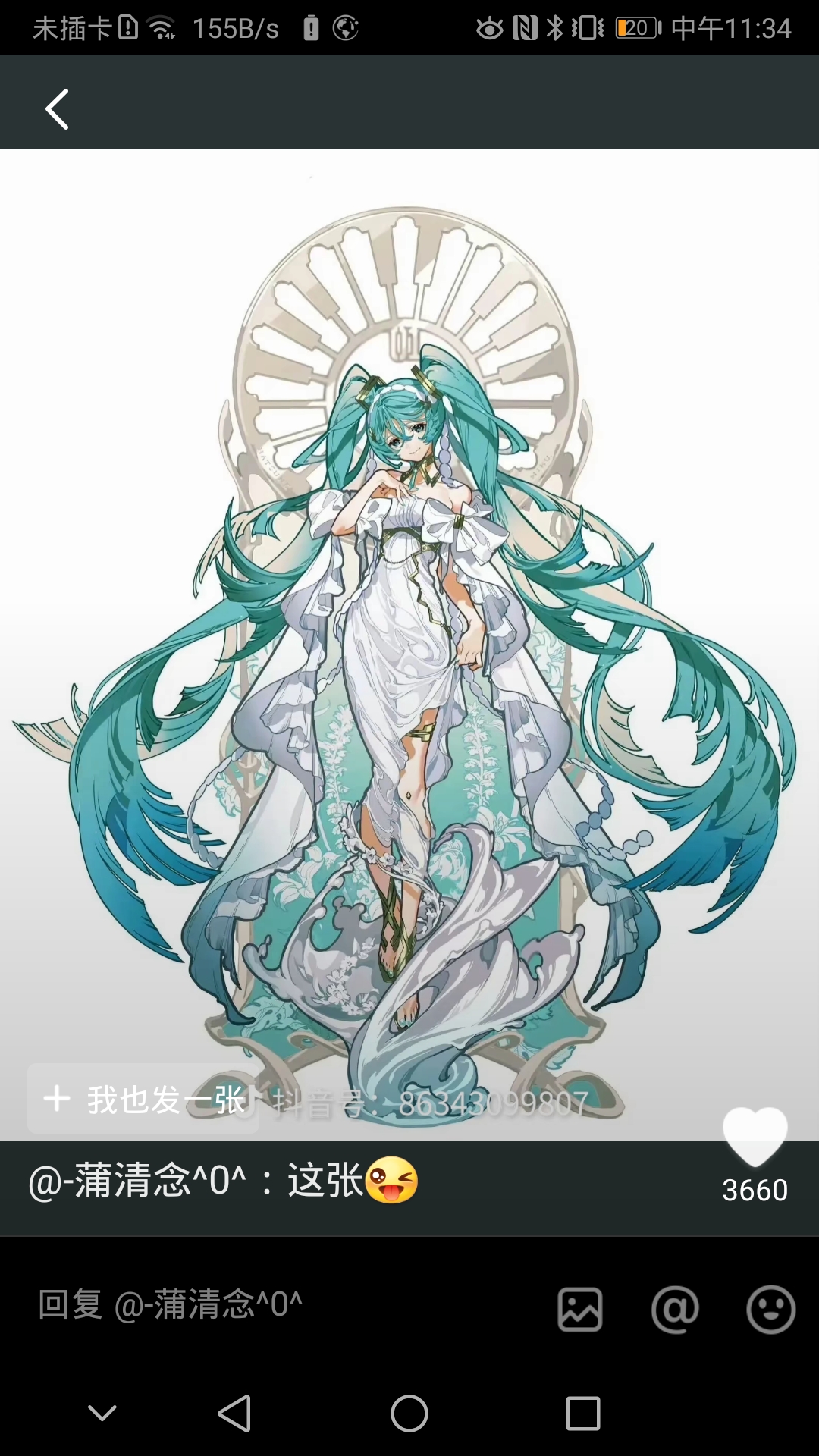Go back using the top-left arrow
The width and height of the screenshot is (819, 1456).
(x=57, y=109)
